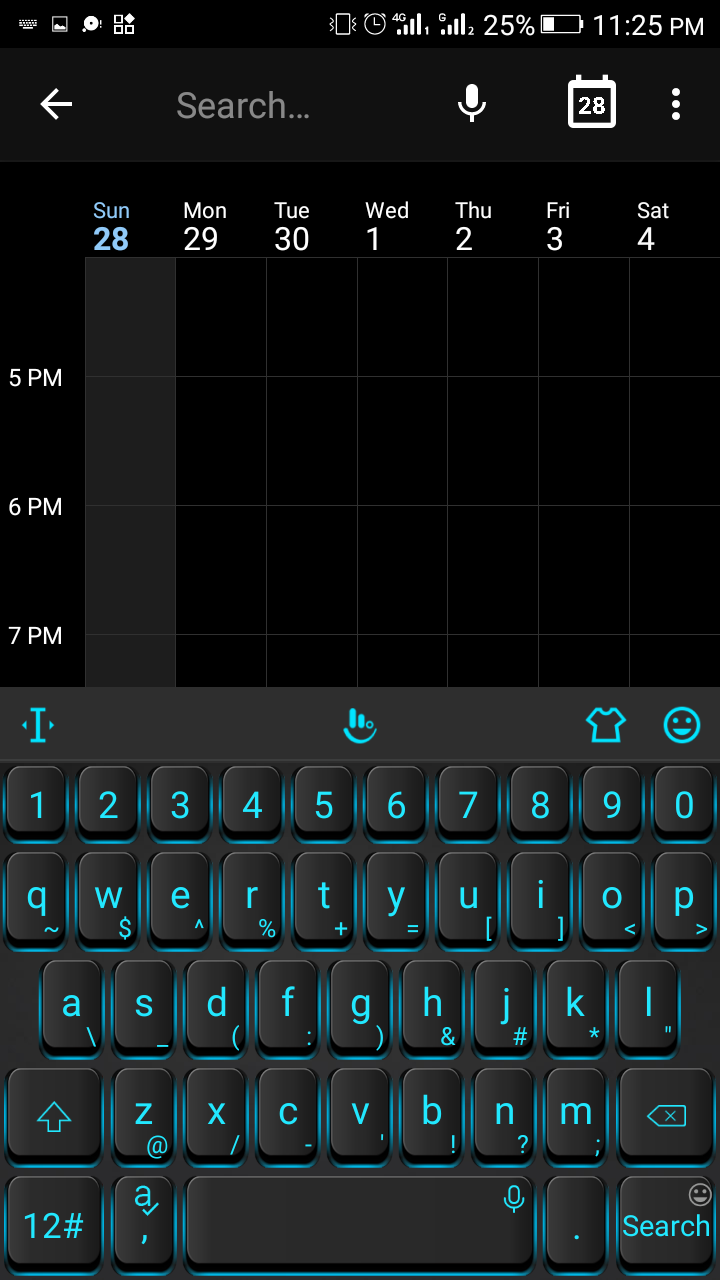Open the overflow menu
Screen dimensions: 720x1280
click(676, 104)
